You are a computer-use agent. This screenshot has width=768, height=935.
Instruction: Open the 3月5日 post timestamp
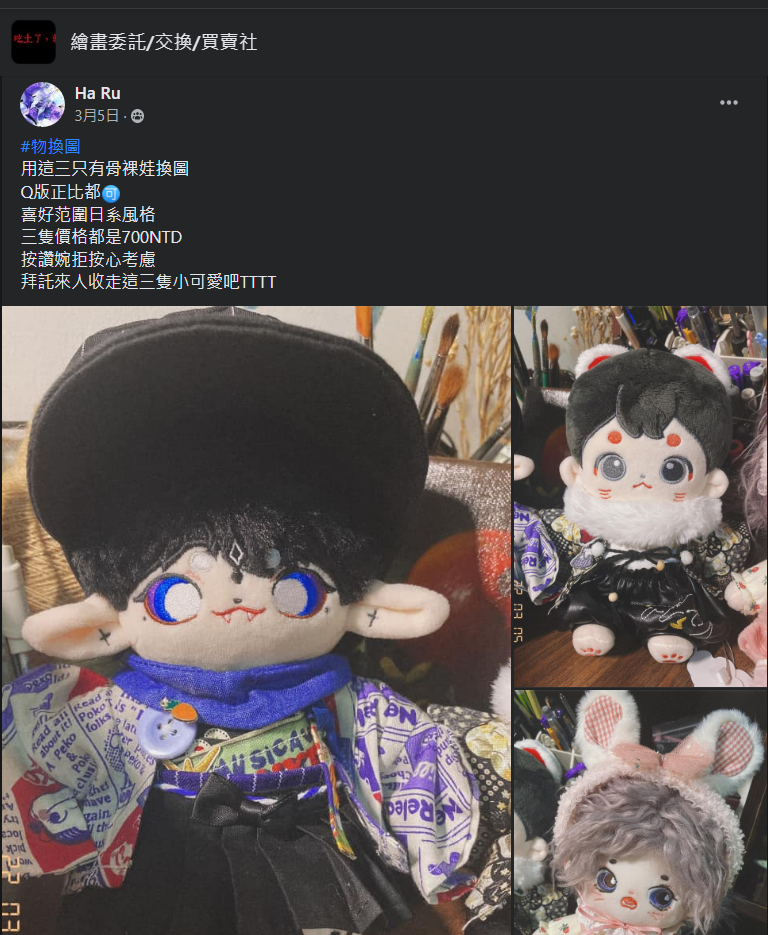click(97, 116)
